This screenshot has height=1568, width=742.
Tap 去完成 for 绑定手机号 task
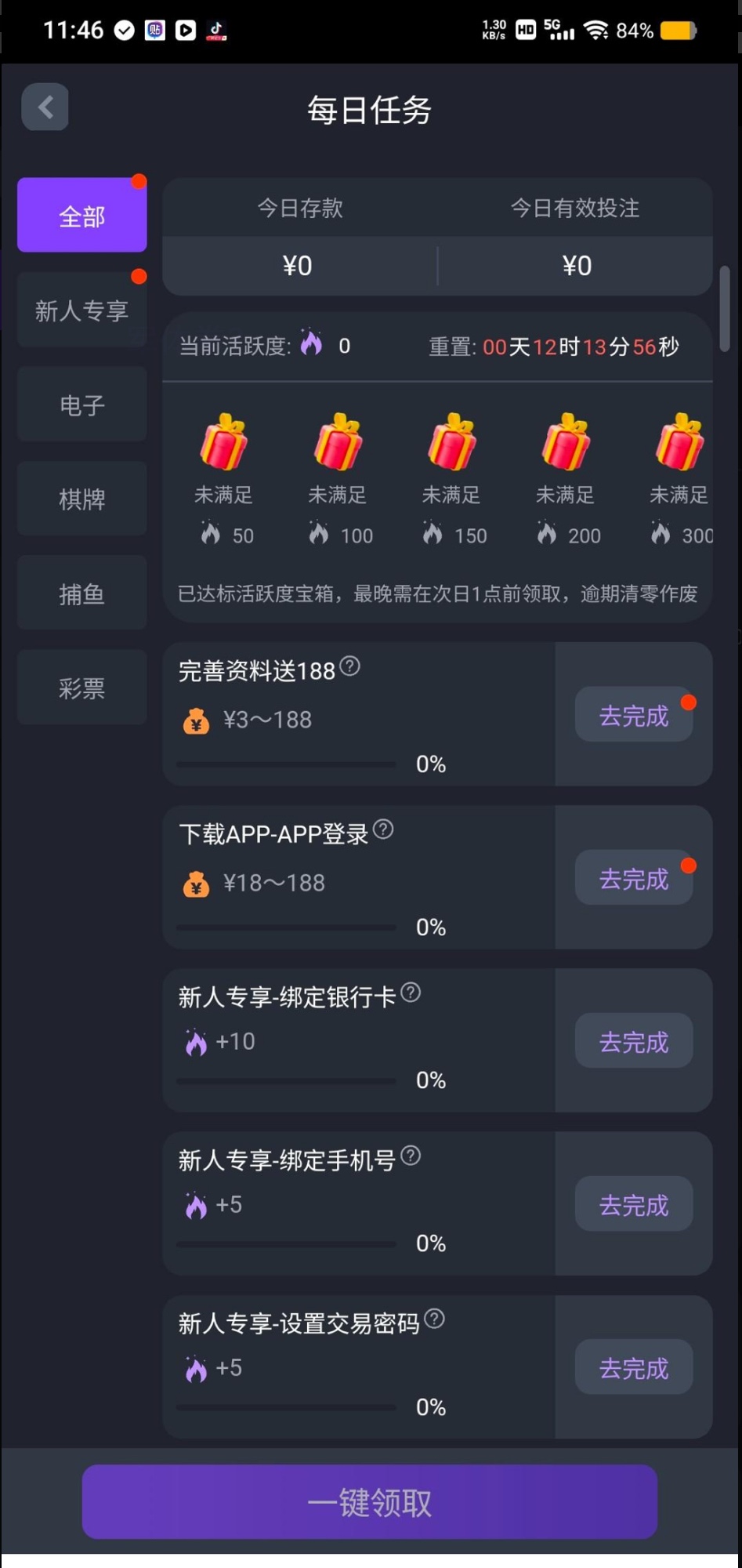pos(633,1204)
